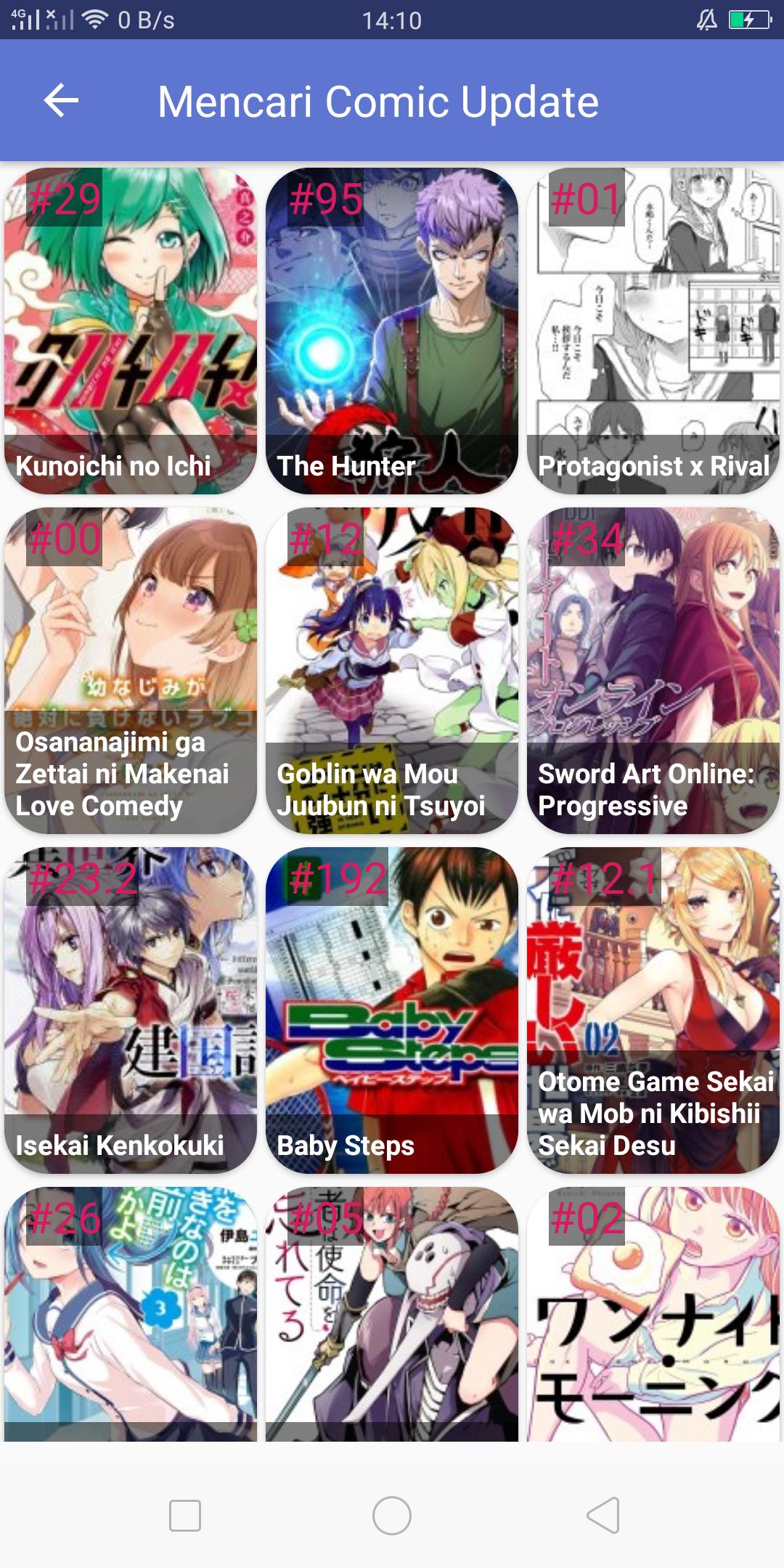View Goblin wa Mou Juubun ni Tsuyoi
The height and width of the screenshot is (1568, 784).
392,671
